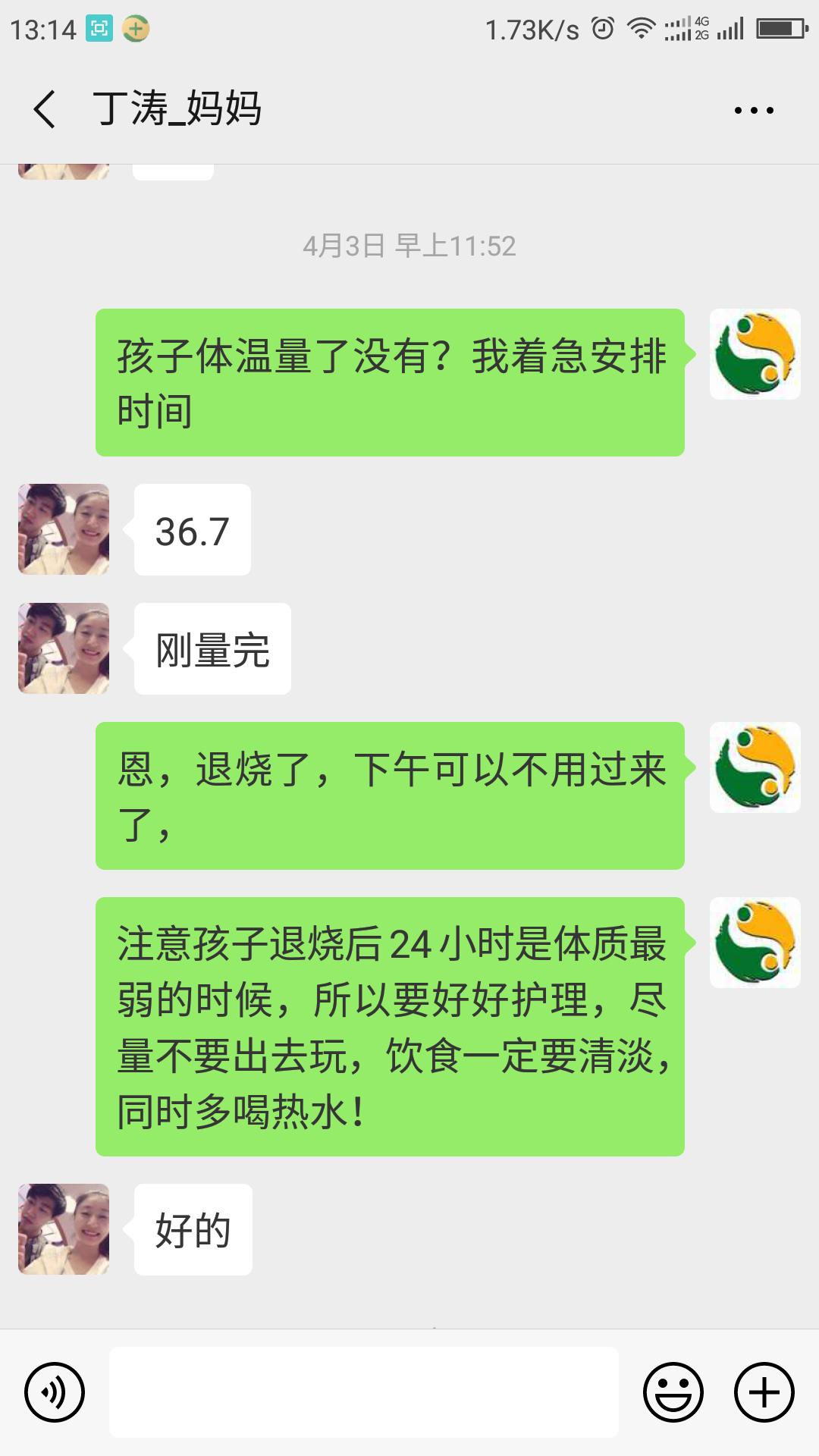Open contact avatar beside 刚量完 message
The width and height of the screenshot is (819, 1456).
64,648
